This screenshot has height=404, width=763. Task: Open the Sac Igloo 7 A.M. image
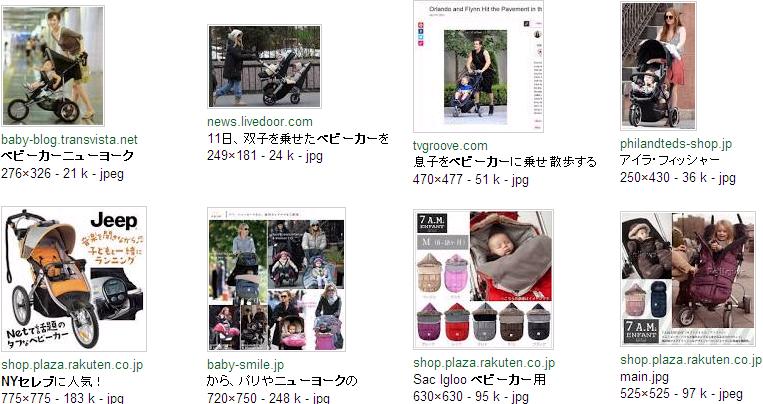tap(483, 279)
